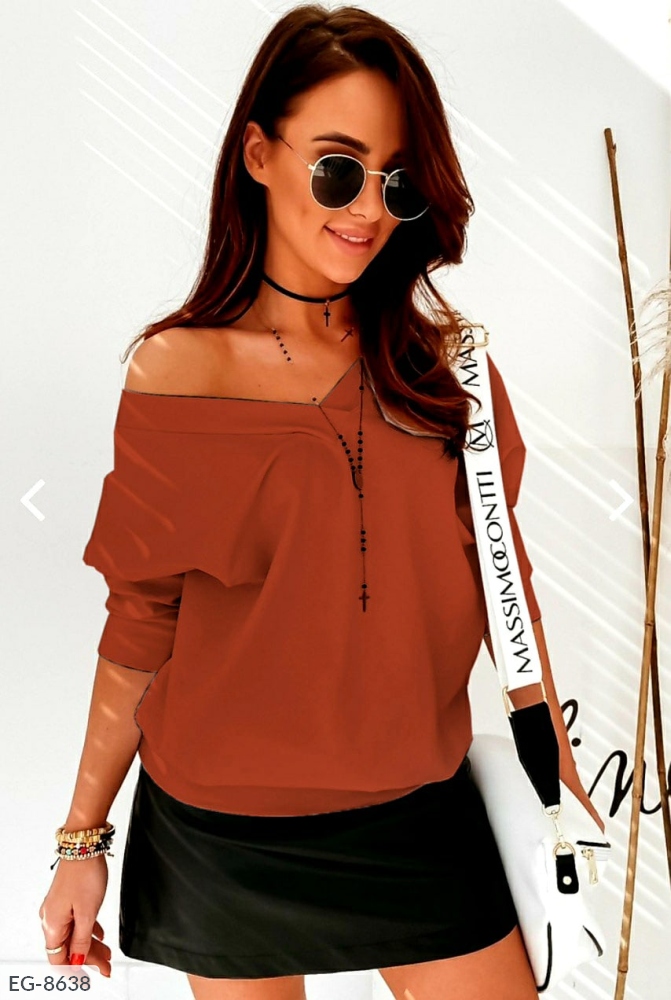This screenshot has height=1000, width=671.
Task: Show the previous product photo
Action: coord(33,500)
